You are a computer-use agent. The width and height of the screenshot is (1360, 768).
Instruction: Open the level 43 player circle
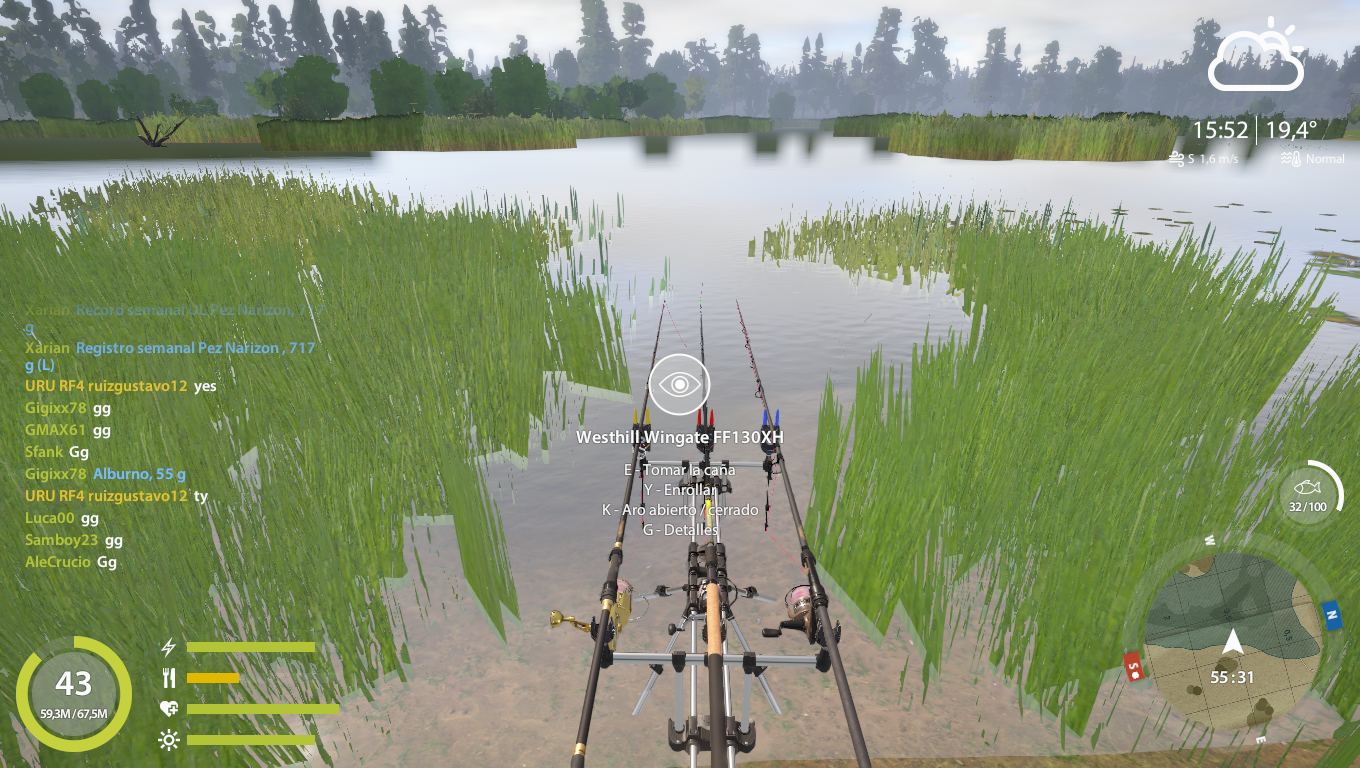coord(73,693)
